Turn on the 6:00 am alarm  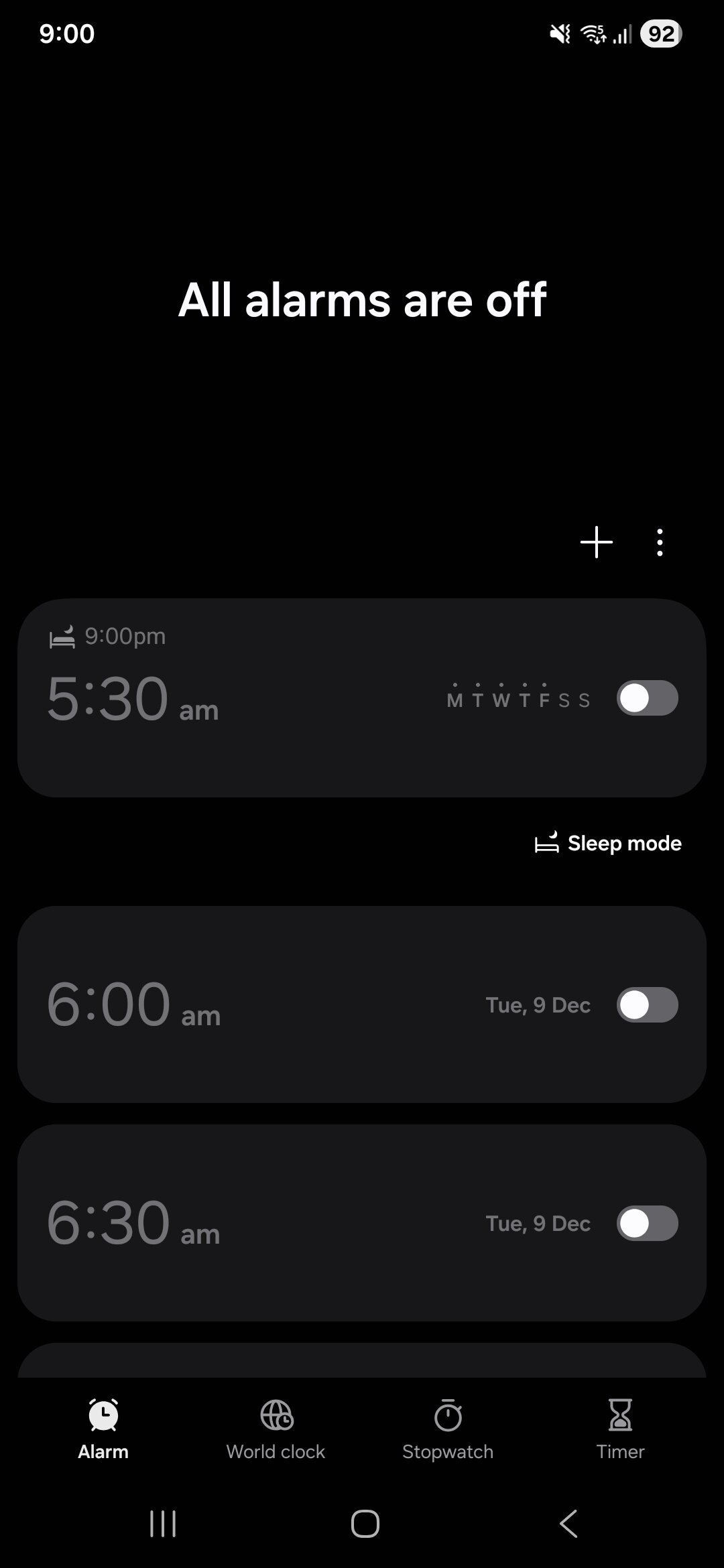coord(646,1004)
